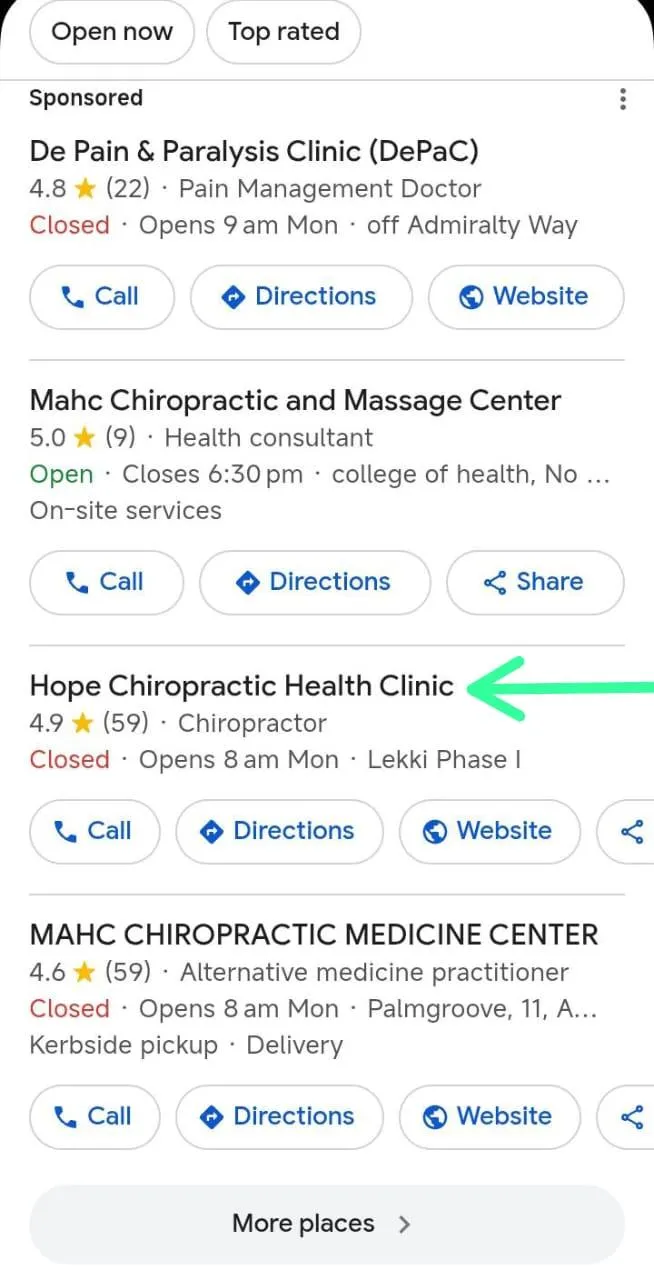Select the Top rated filter chip
Viewport: 654px width, 1280px height.
[283, 32]
